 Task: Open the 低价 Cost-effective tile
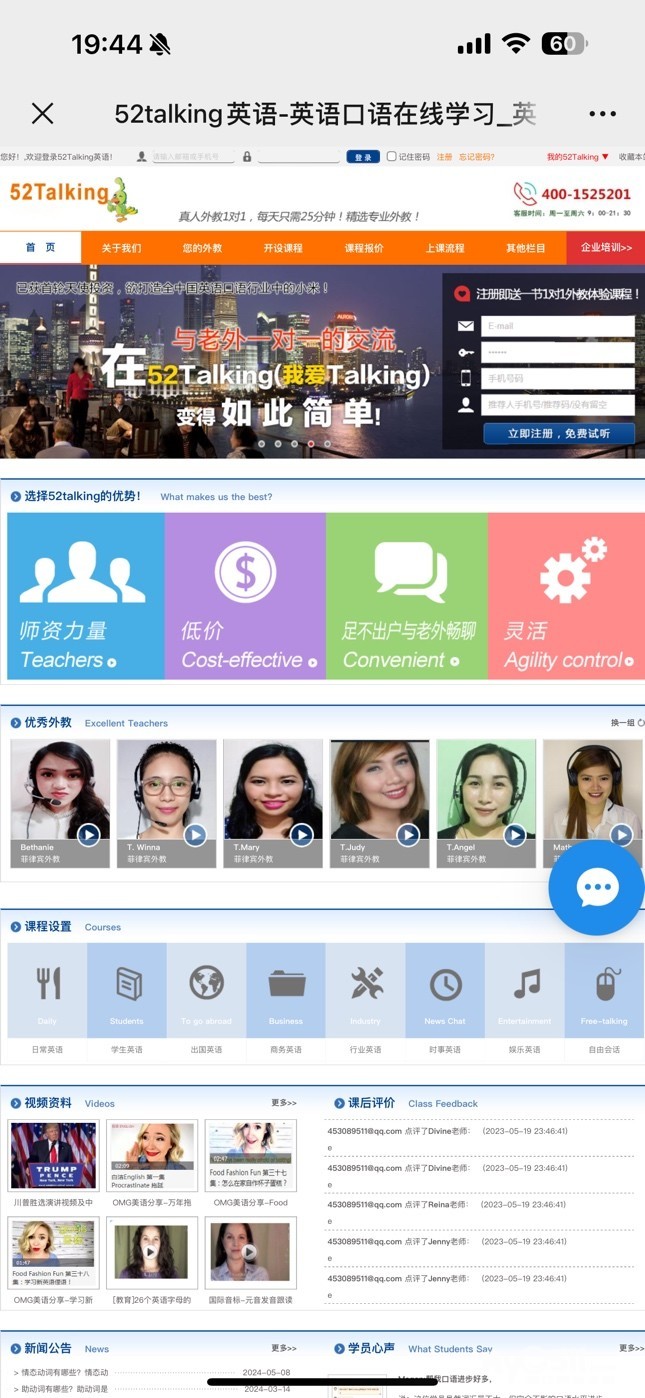[x=245, y=596]
